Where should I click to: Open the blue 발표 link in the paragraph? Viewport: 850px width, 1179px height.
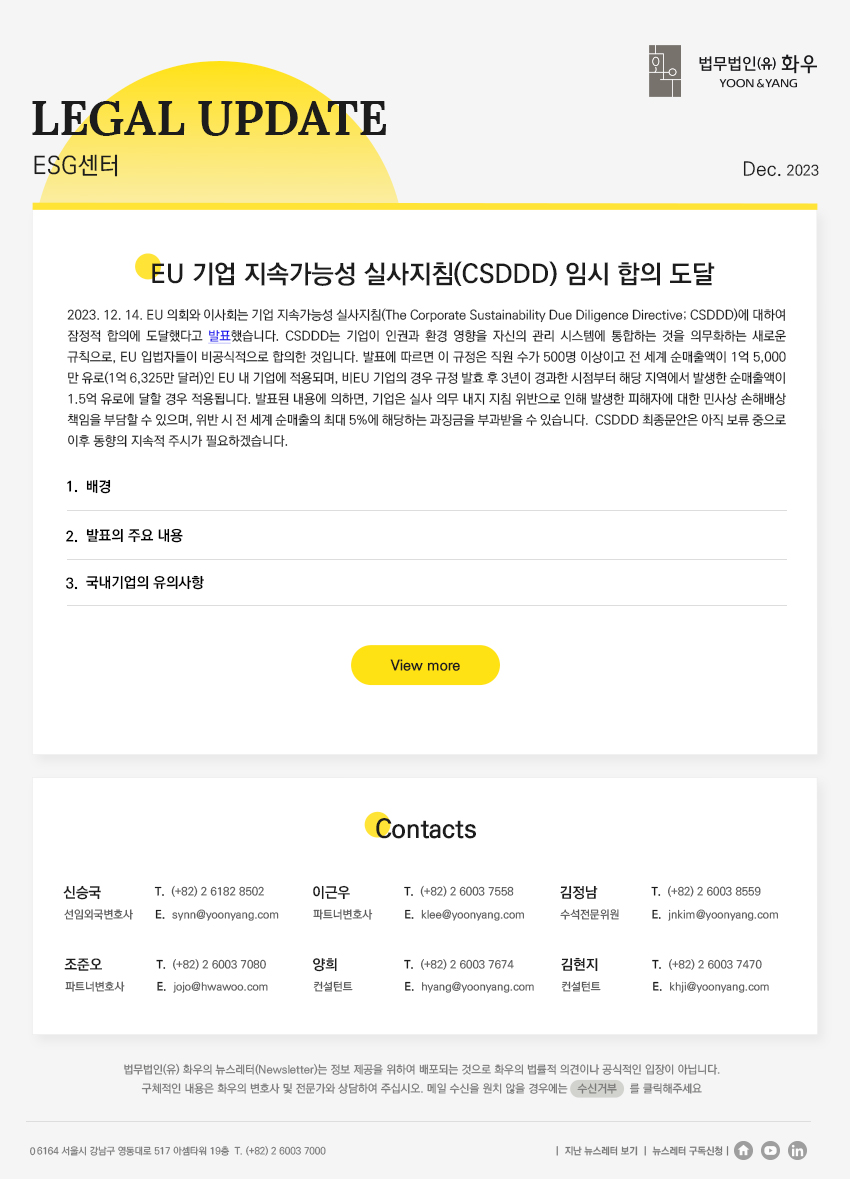[220, 335]
